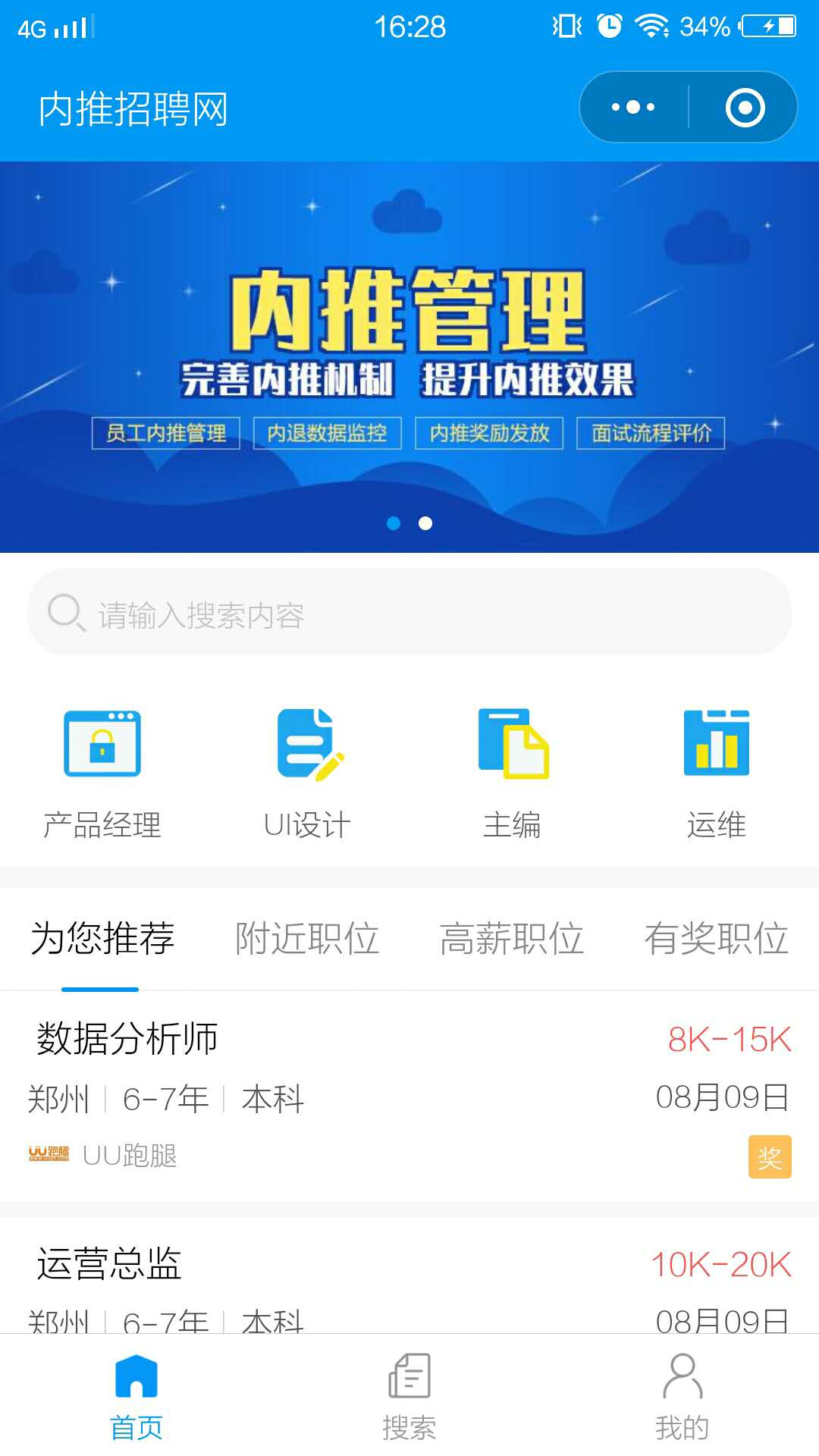Switch to the 搜索 bottom tab

(x=409, y=1395)
